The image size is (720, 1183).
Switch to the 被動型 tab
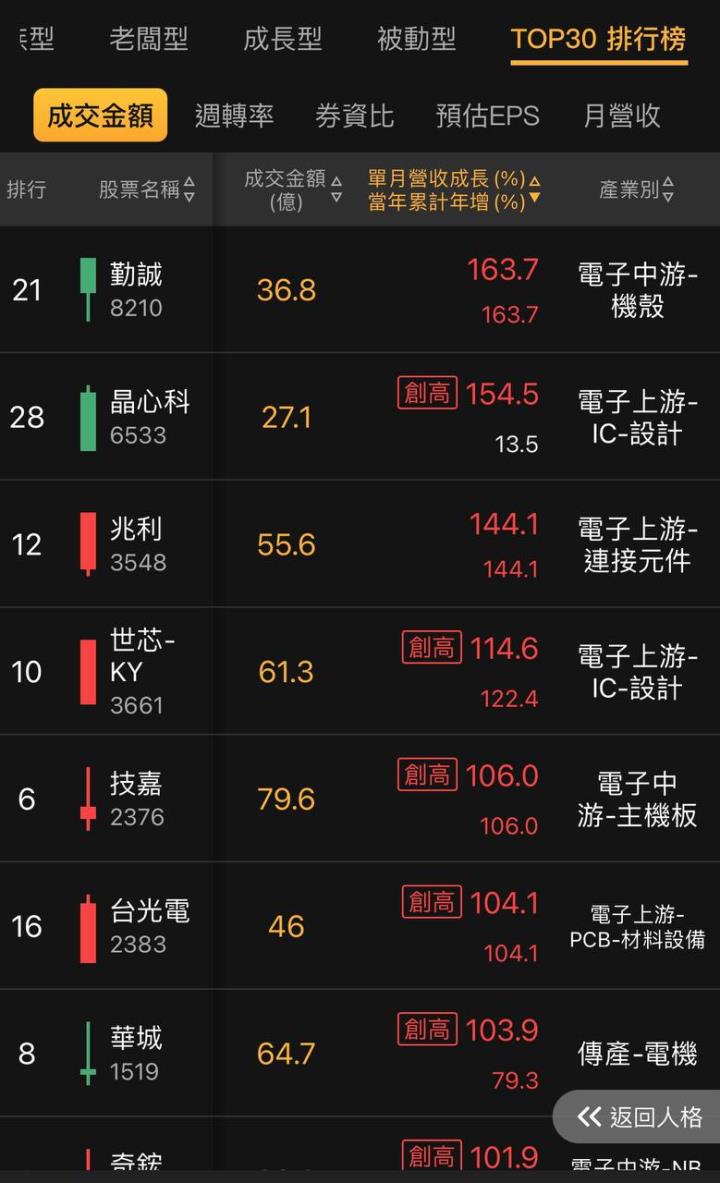pos(416,39)
